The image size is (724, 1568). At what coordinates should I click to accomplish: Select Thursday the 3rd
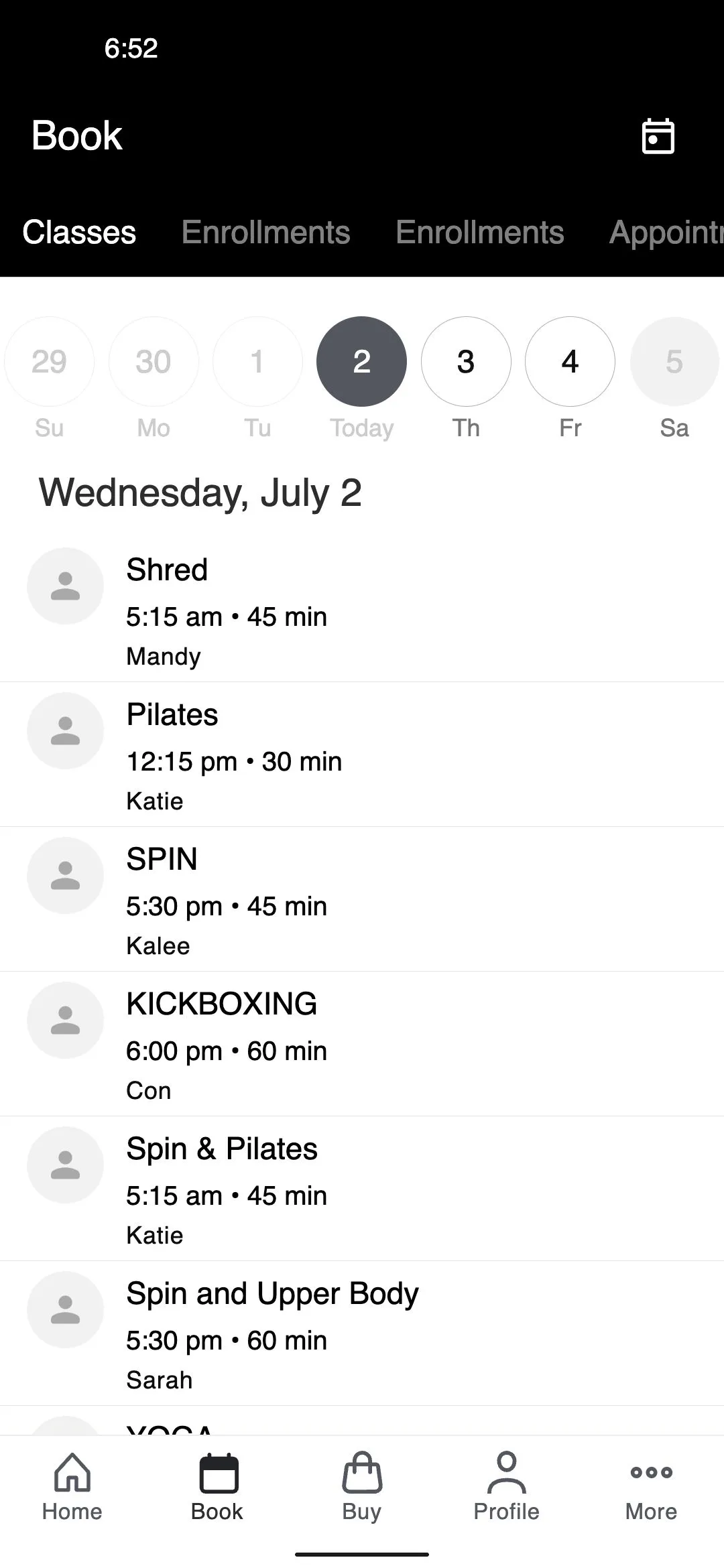[x=466, y=362]
